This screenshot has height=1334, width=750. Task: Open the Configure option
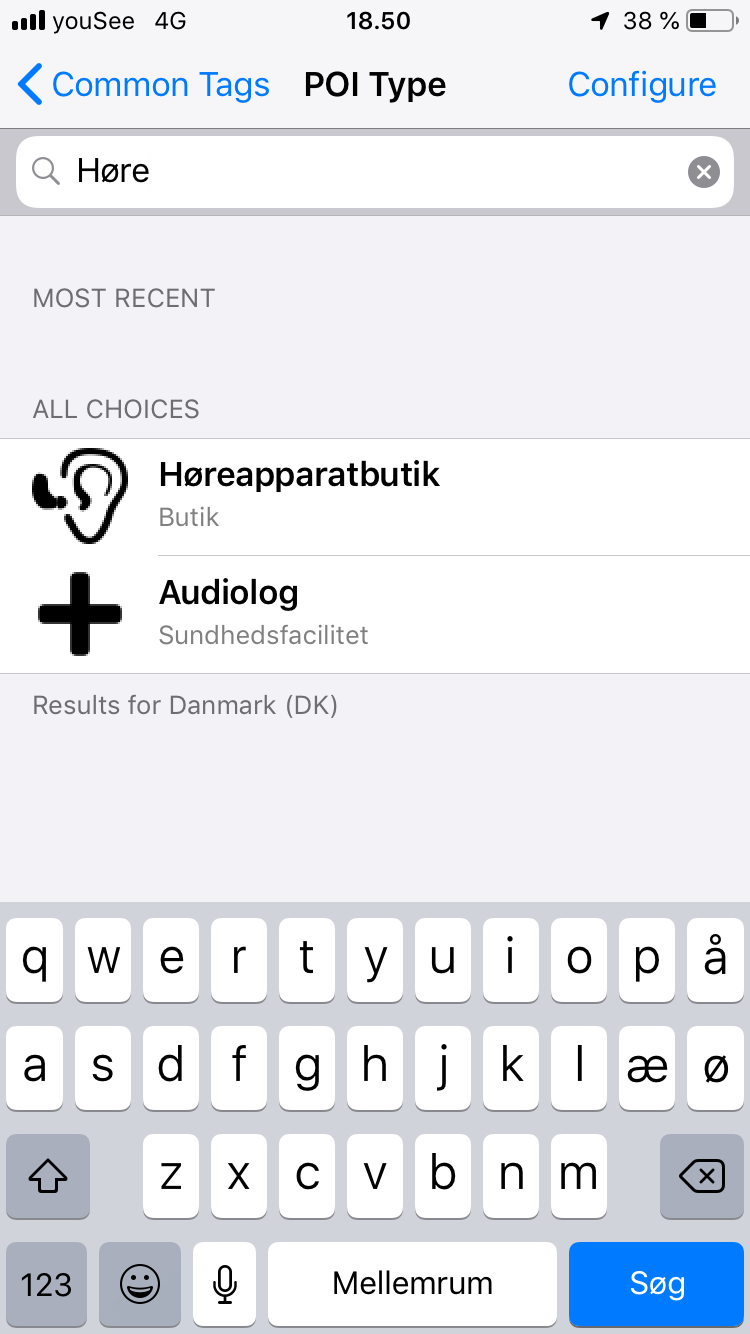(642, 85)
